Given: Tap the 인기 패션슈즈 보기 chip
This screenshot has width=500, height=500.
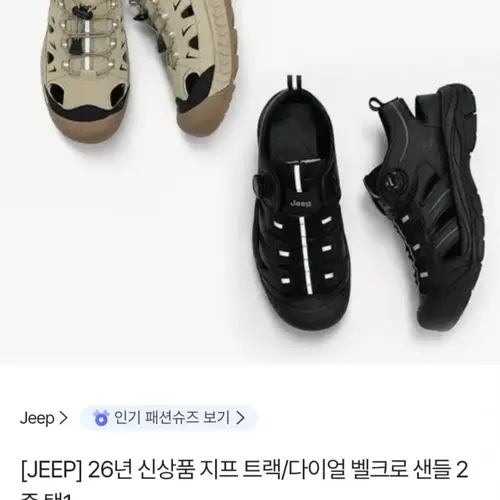Looking at the screenshot, I should coord(169,418).
